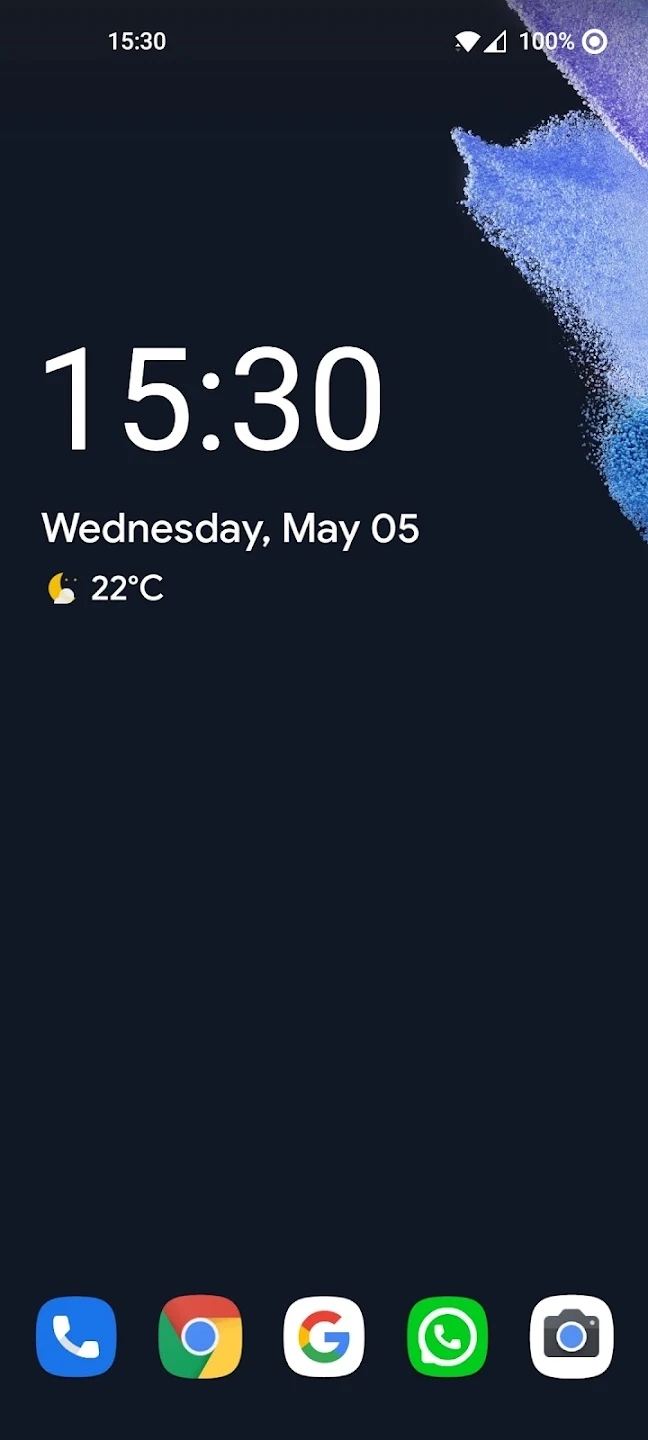Open the Camera app
The height and width of the screenshot is (1440, 648).
[x=571, y=1337]
